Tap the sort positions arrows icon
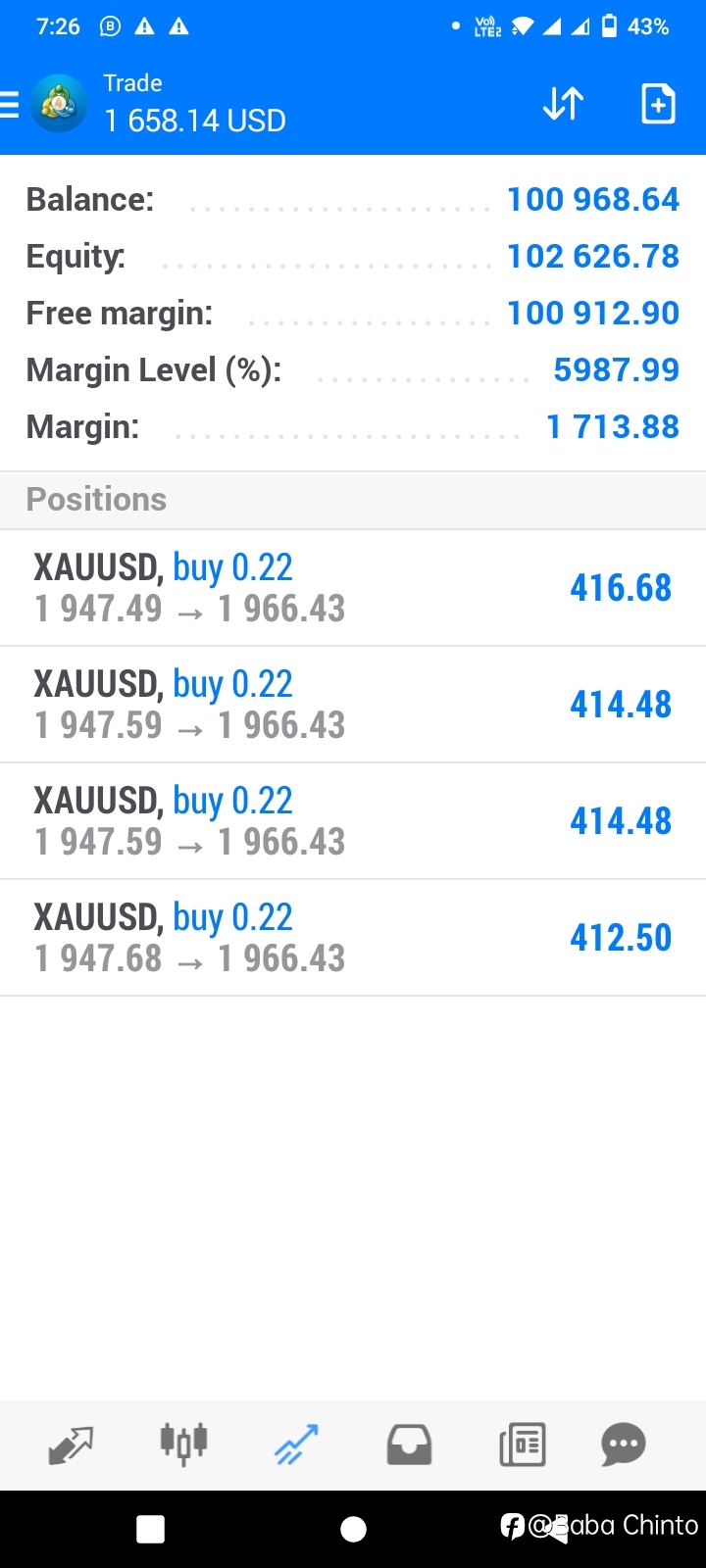 (563, 104)
